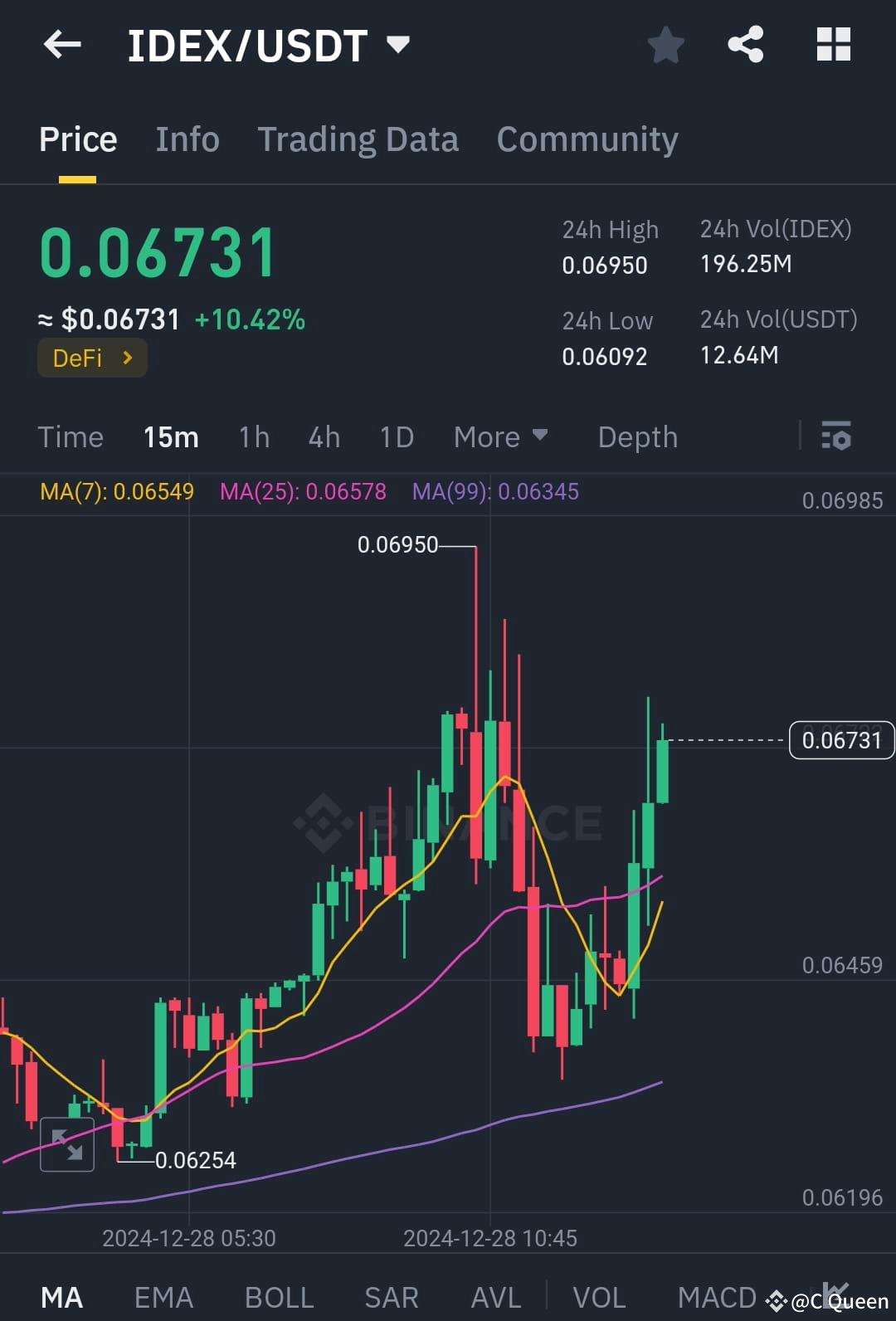Open chart settings icon beside Depth
The height and width of the screenshot is (1321, 896).
836,436
